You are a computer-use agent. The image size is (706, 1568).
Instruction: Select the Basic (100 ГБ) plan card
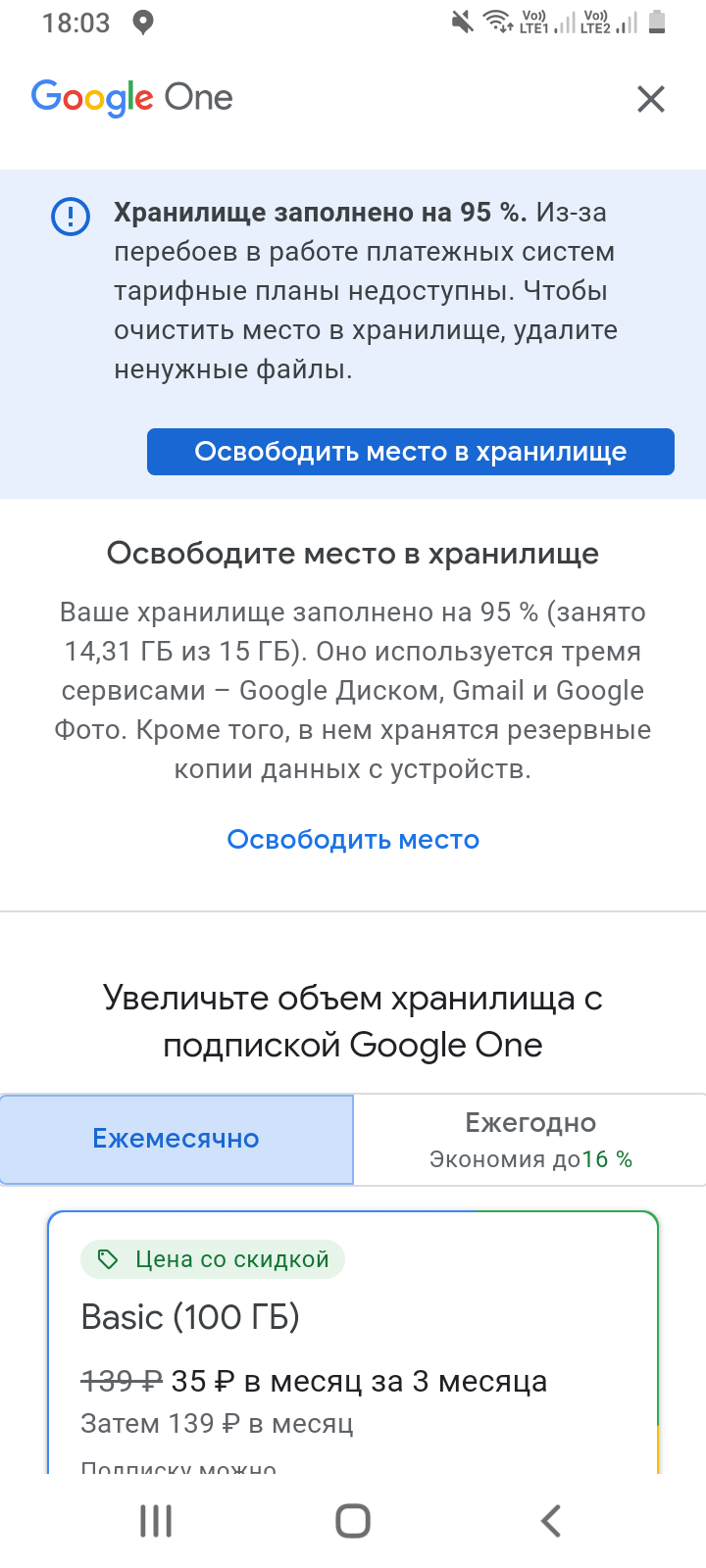353,1343
